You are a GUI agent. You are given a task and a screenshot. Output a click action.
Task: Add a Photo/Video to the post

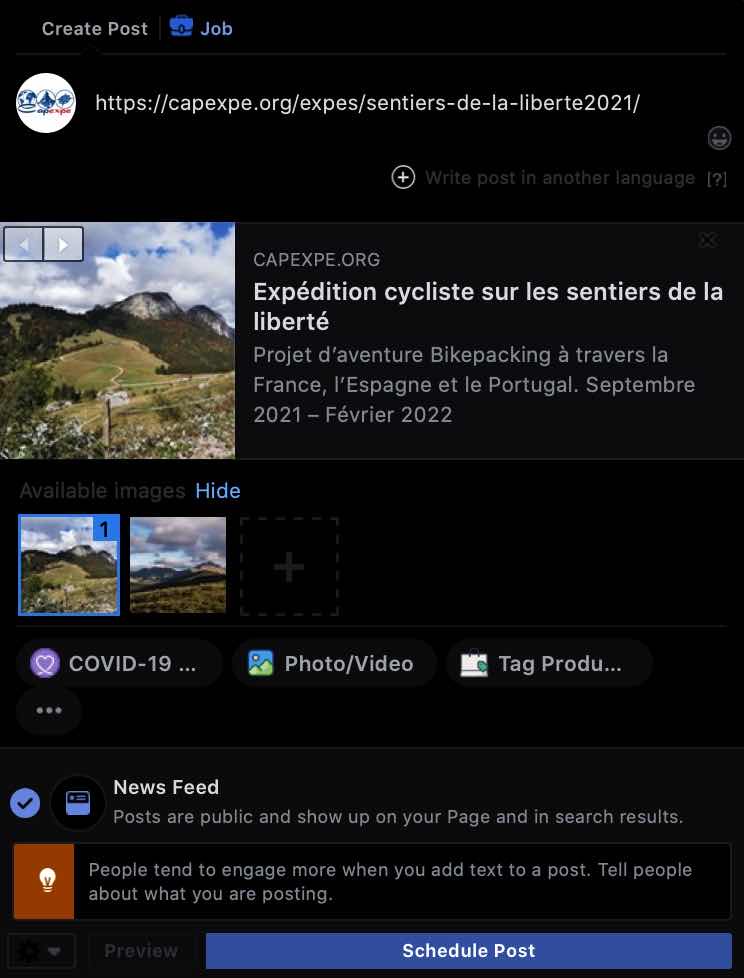333,663
